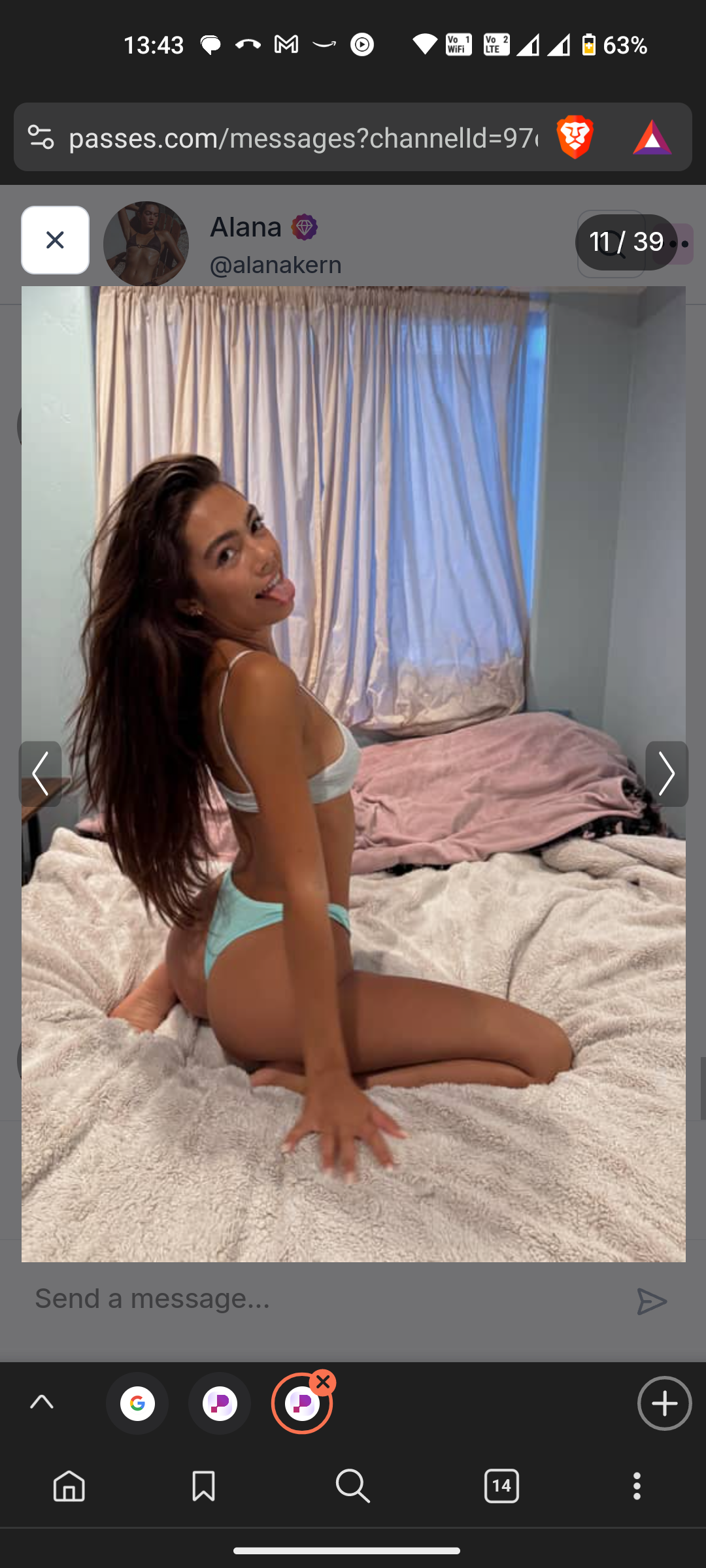
Task: Open the browser overflow menu
Action: [637, 1486]
